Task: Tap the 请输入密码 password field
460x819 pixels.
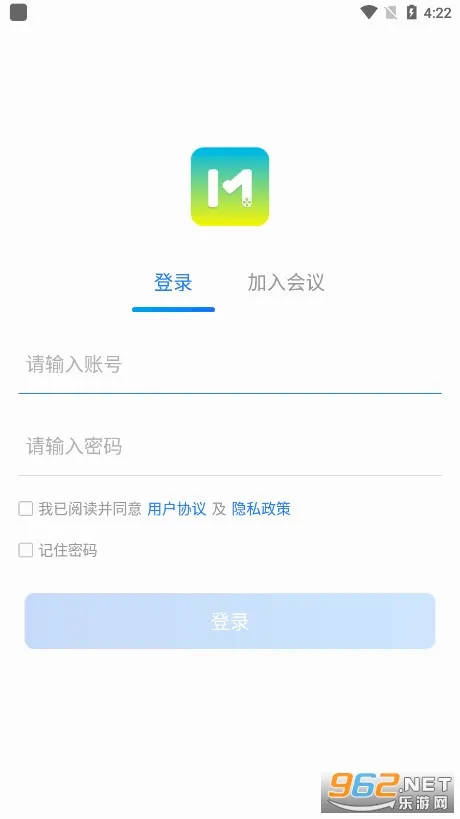Action: [230, 447]
